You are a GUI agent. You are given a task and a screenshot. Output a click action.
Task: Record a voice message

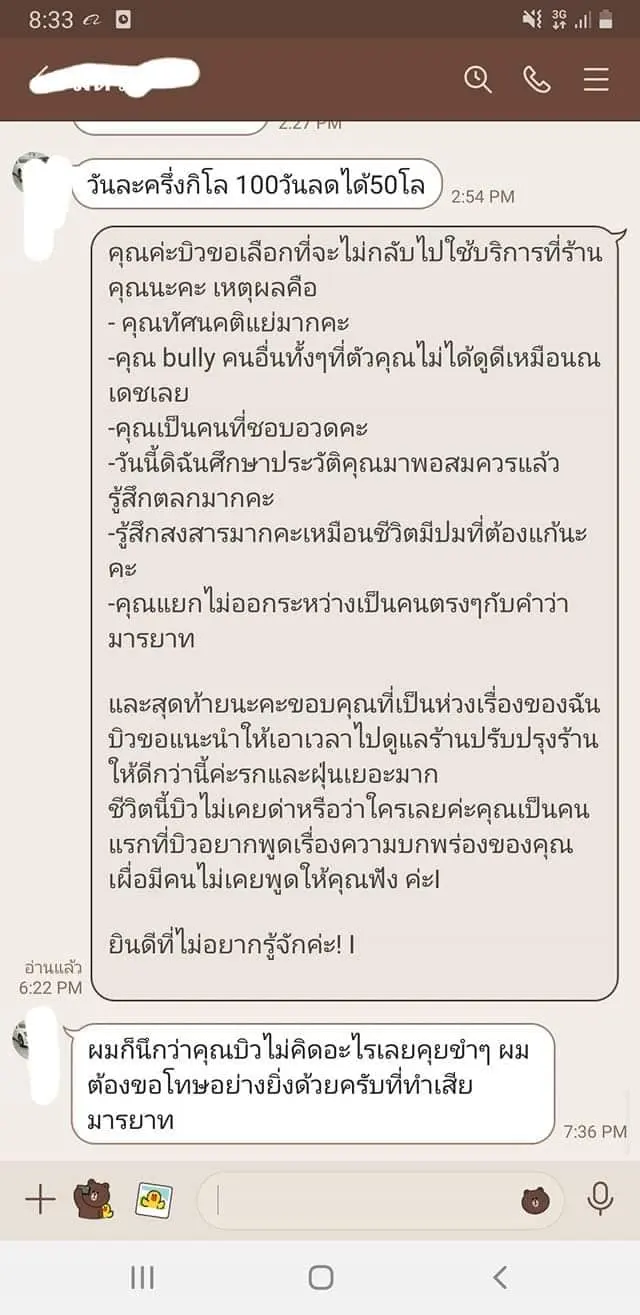pyautogui.click(x=600, y=1199)
